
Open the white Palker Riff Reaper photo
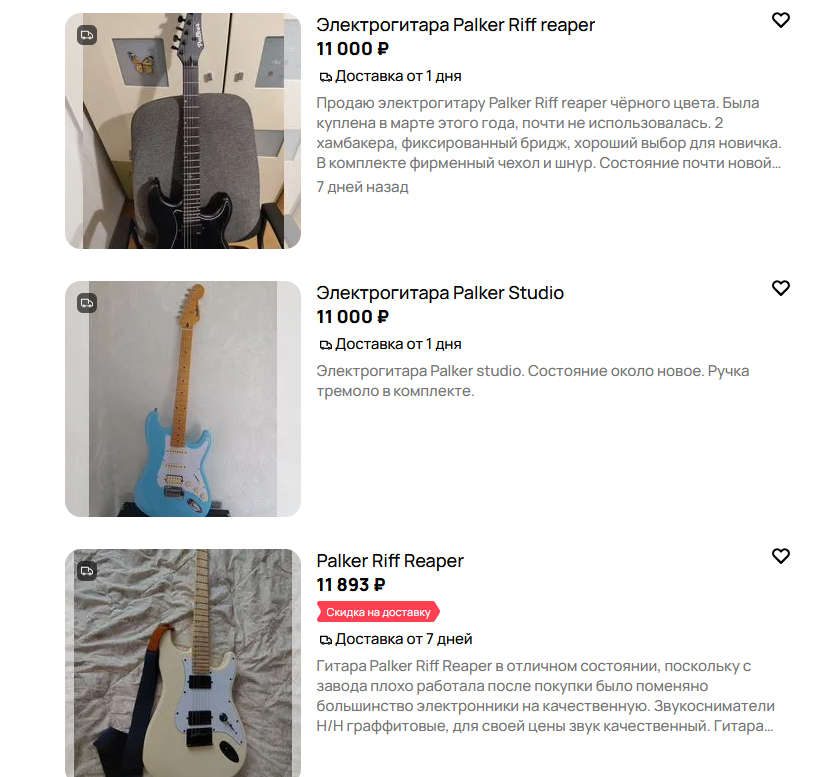(x=183, y=663)
